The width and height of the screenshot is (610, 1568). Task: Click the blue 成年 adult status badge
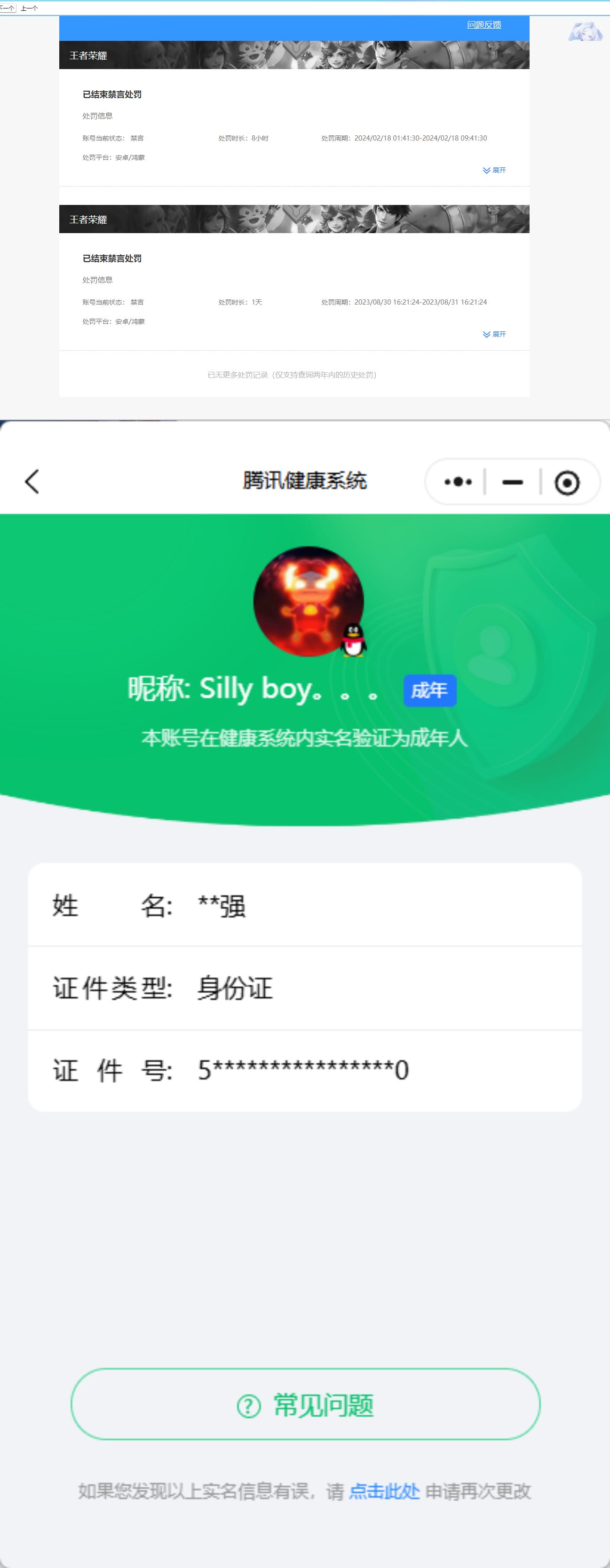[x=429, y=691]
